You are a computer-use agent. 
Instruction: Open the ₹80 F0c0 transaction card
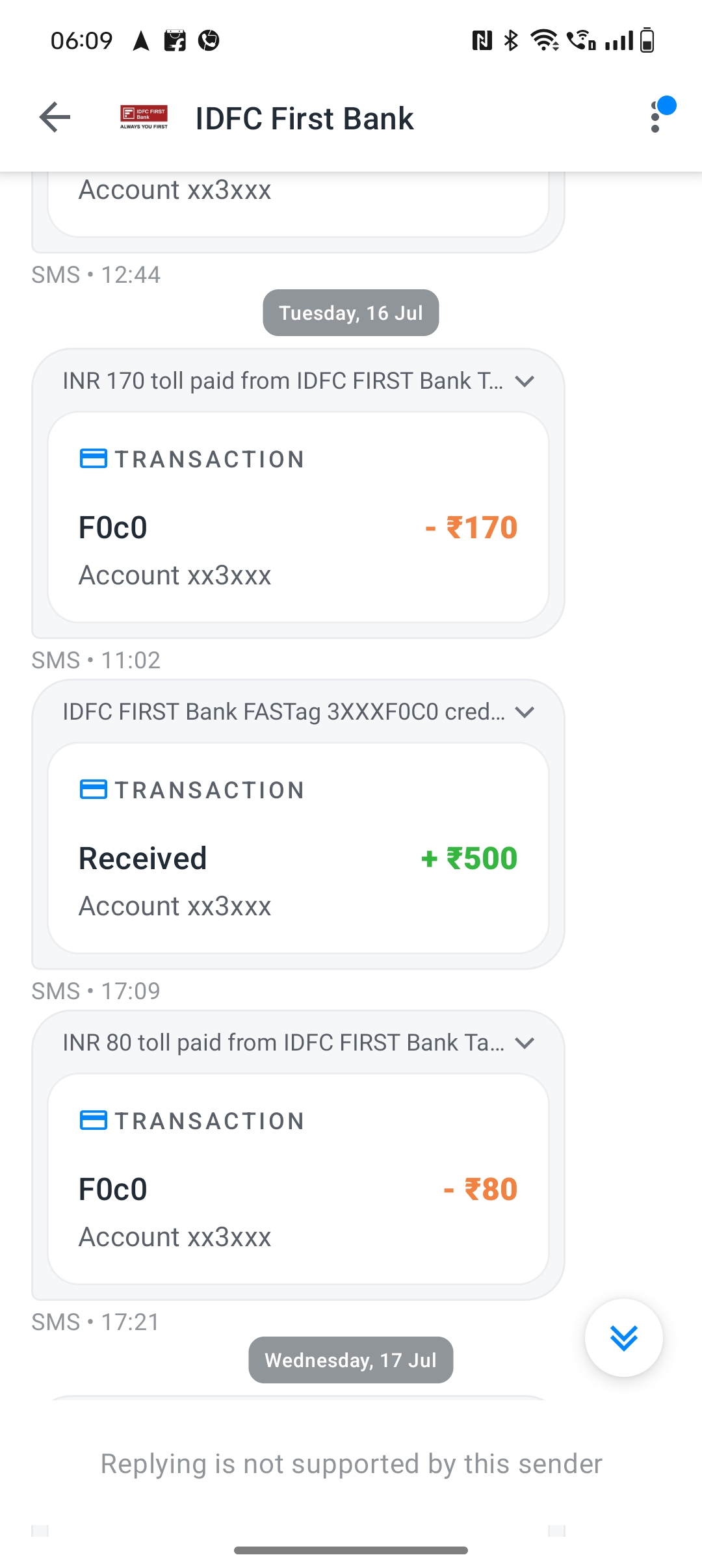(x=298, y=1179)
